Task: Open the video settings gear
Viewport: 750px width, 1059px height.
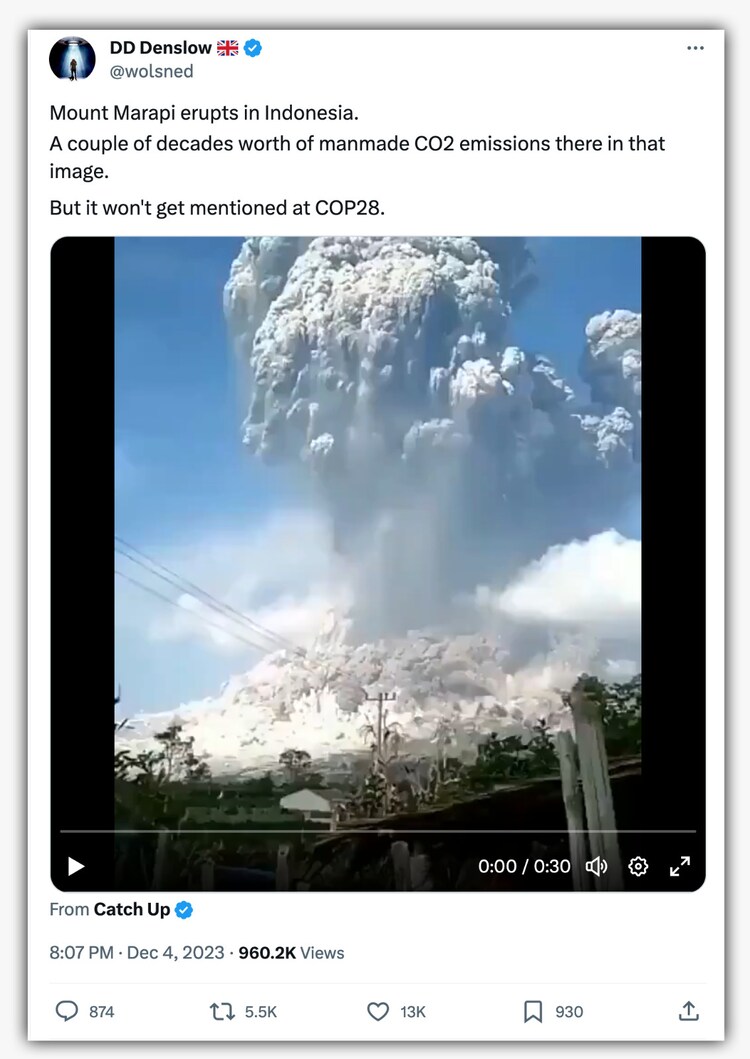Action: coord(638,866)
